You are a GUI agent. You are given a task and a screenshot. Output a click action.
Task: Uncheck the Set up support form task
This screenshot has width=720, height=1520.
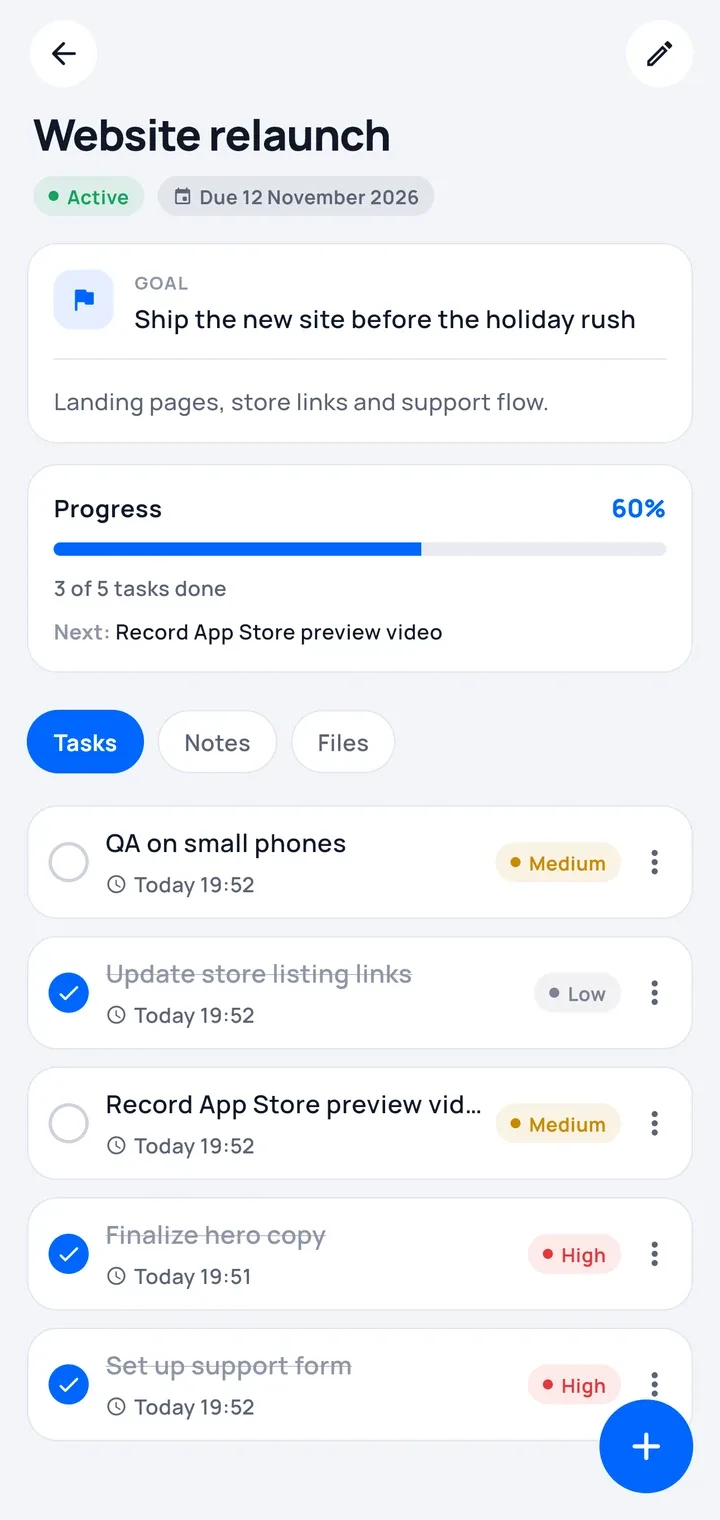click(69, 1385)
